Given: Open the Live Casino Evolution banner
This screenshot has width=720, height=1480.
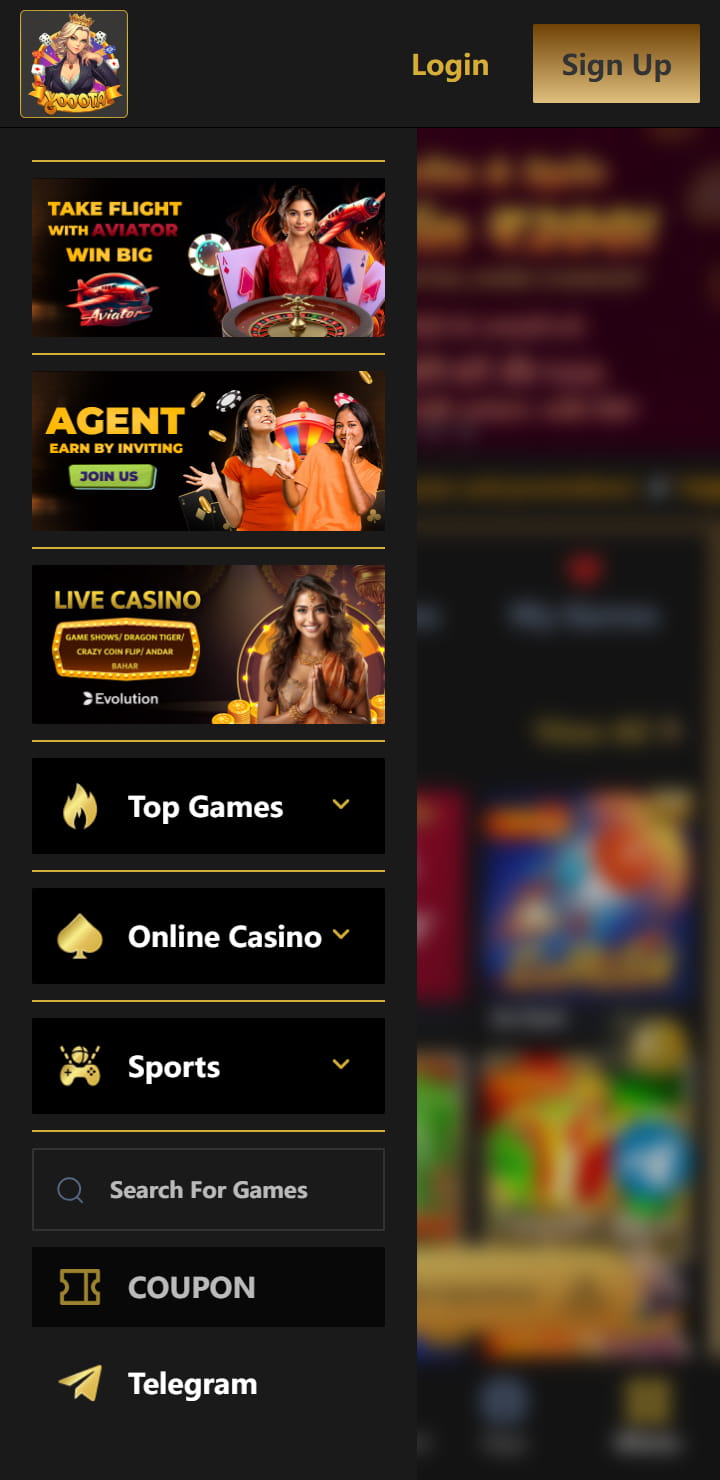Looking at the screenshot, I should 208,644.
